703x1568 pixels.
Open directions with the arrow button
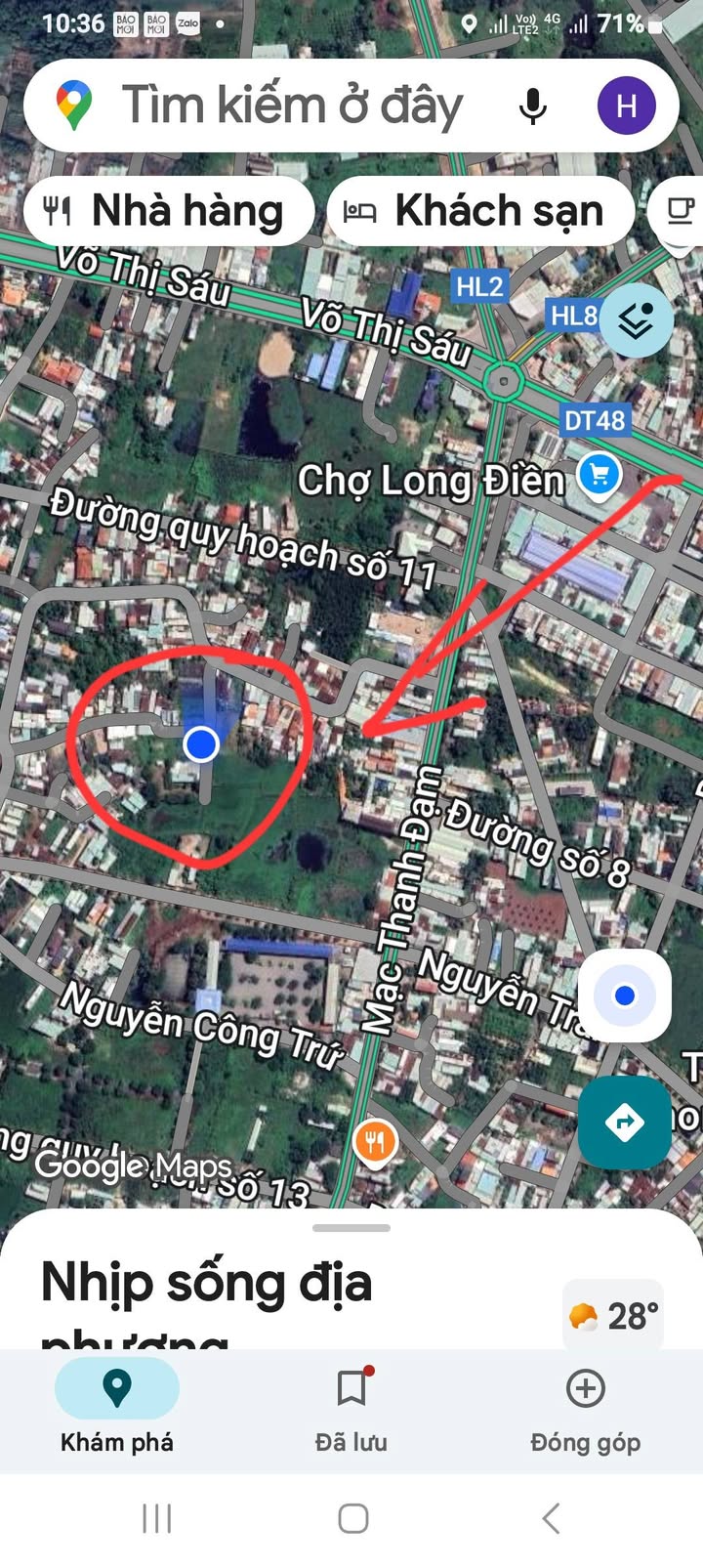(x=625, y=1123)
